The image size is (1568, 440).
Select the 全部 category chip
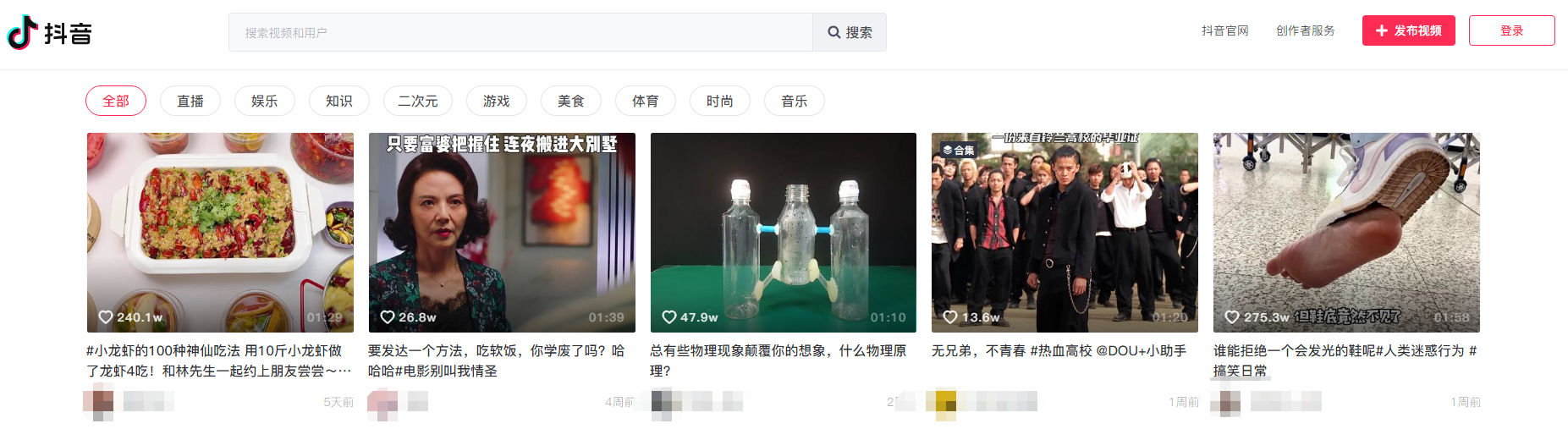(x=116, y=101)
